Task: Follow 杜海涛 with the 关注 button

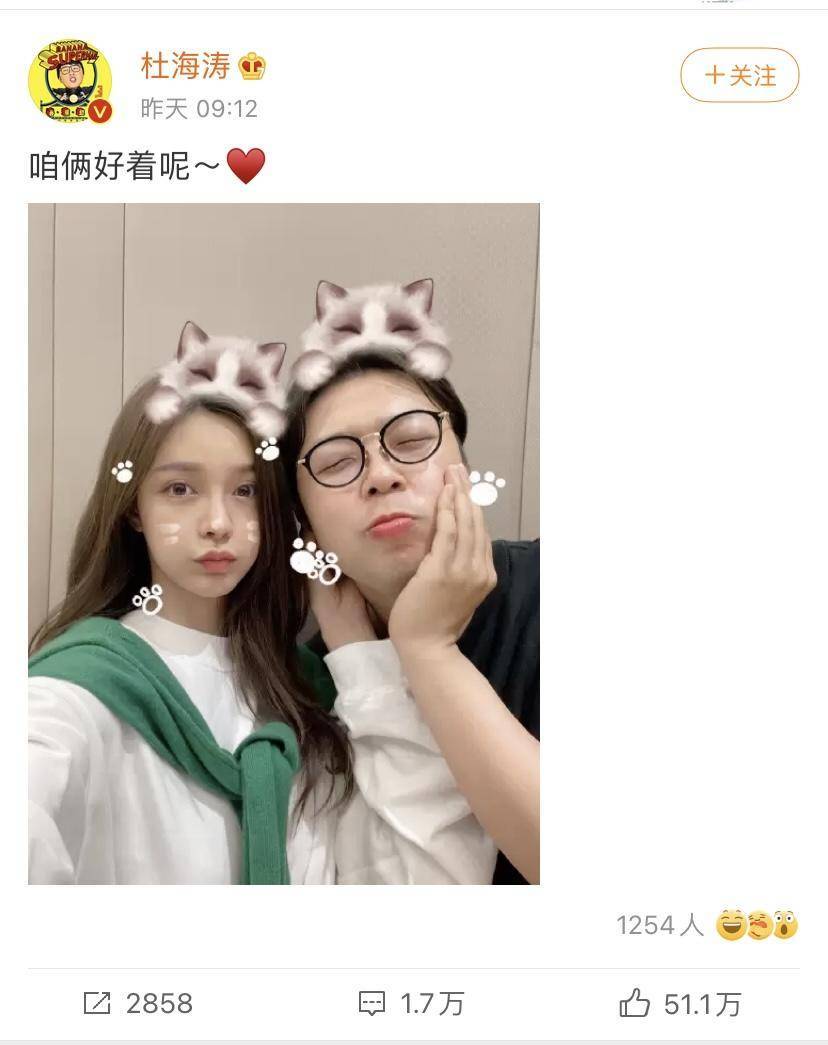Action: coord(739,75)
